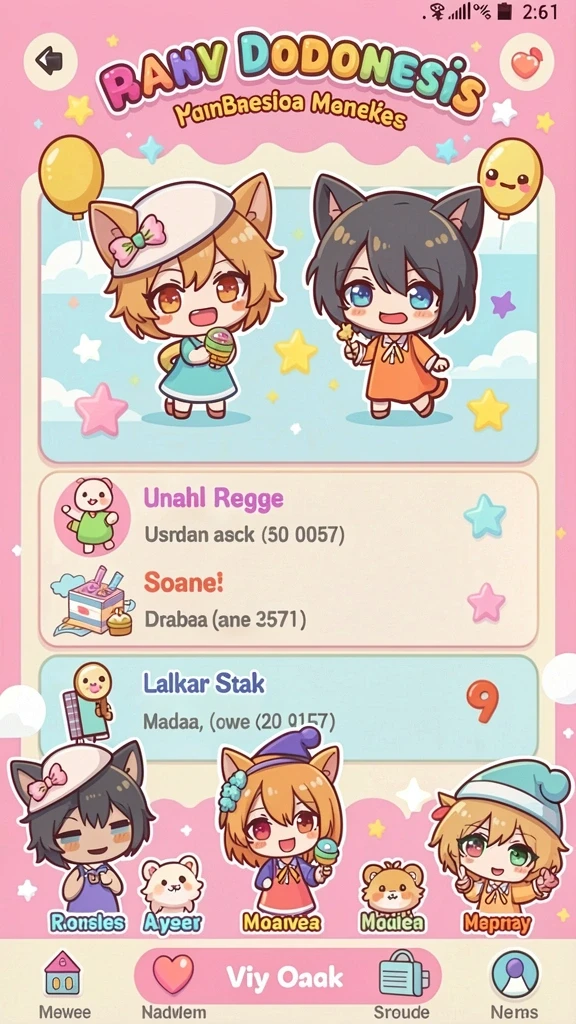Tap the blue star beside Unahl Regge

click(485, 516)
